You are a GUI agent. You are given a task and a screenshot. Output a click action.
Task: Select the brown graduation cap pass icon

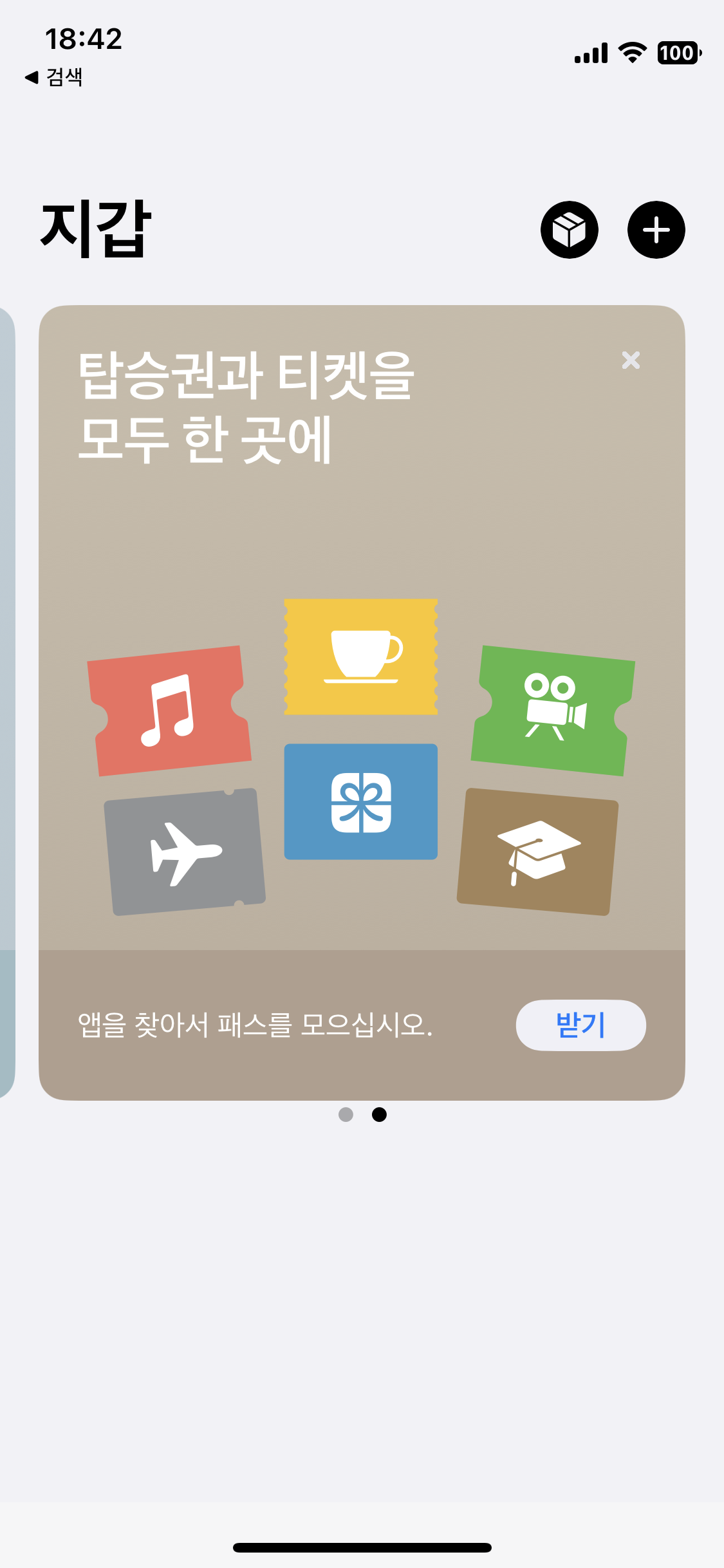tap(539, 850)
